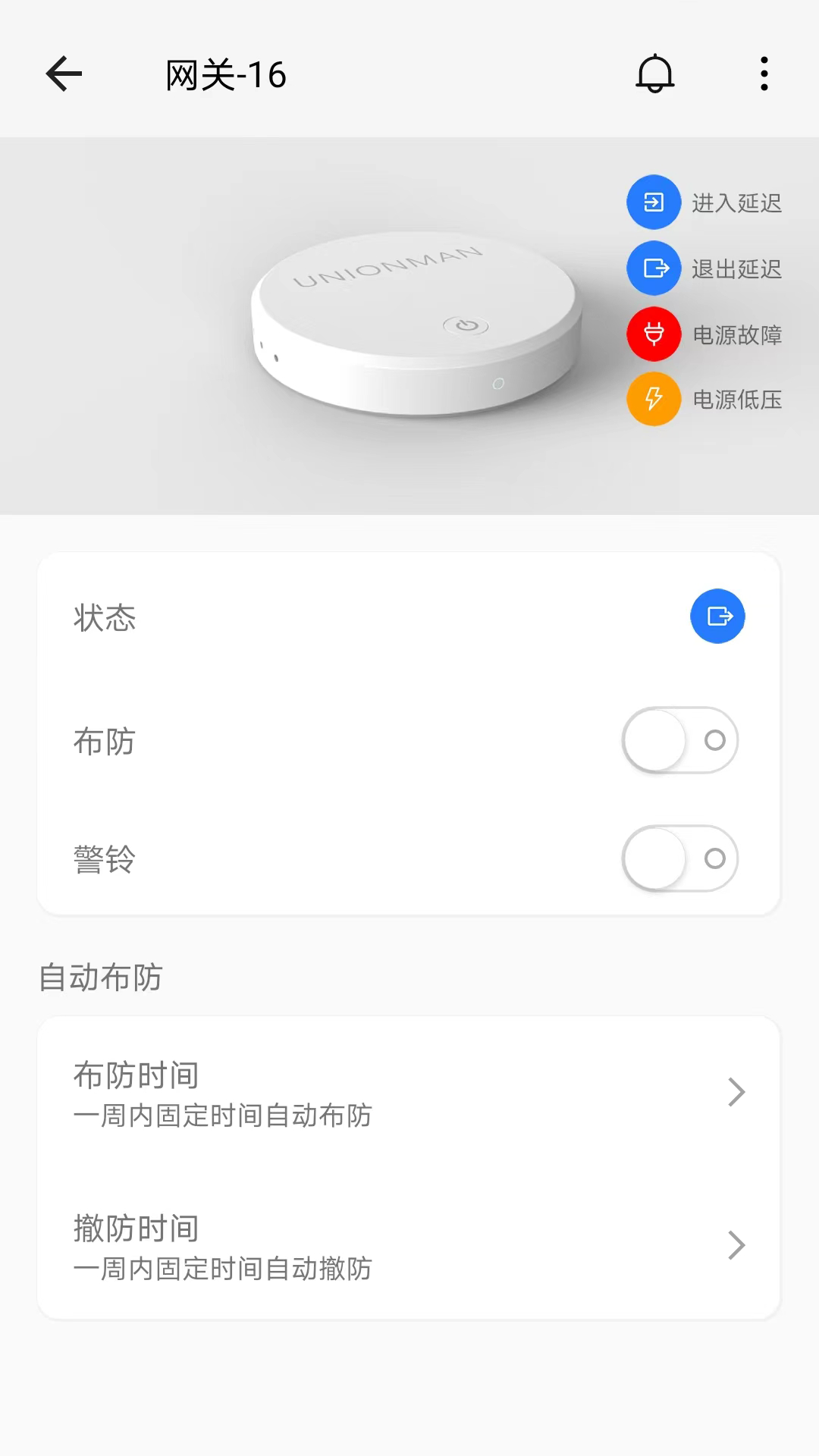819x1456 pixels.
Task: Tap the blue status icon beside 状态
Action: [x=717, y=617]
